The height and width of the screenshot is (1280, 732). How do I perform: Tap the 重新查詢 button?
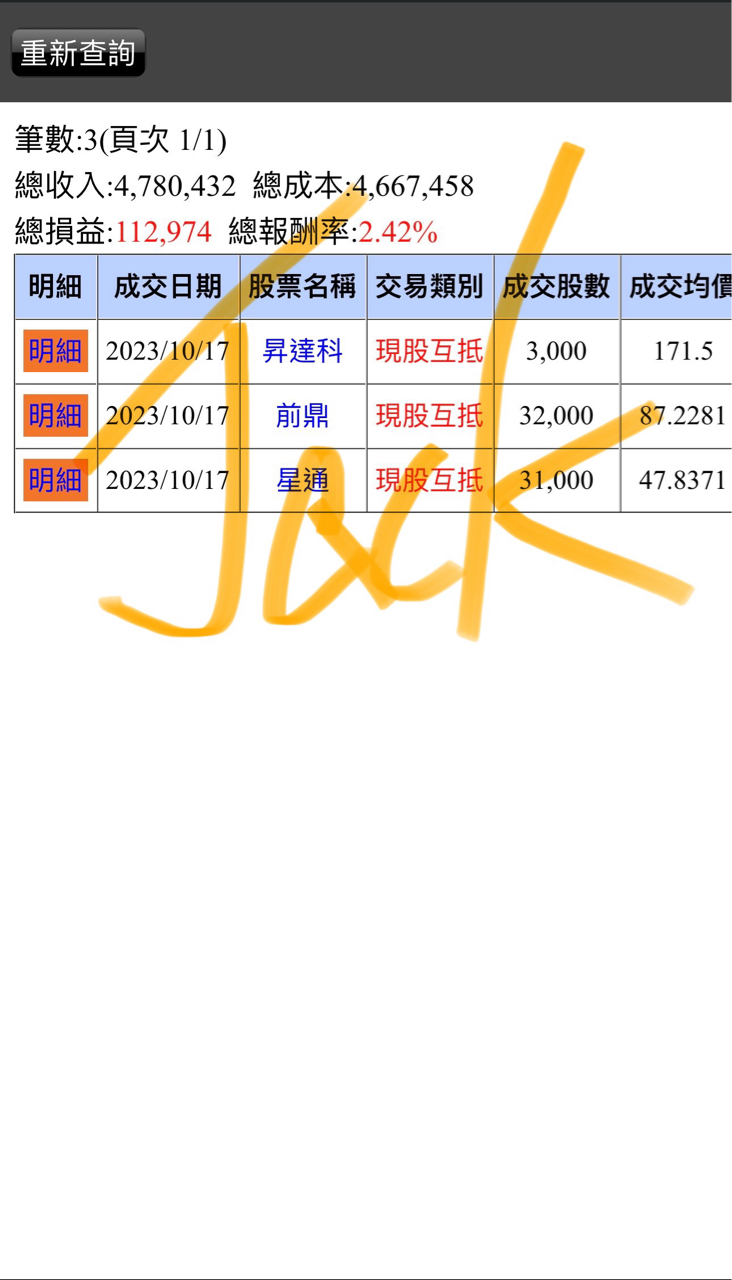coord(78,52)
